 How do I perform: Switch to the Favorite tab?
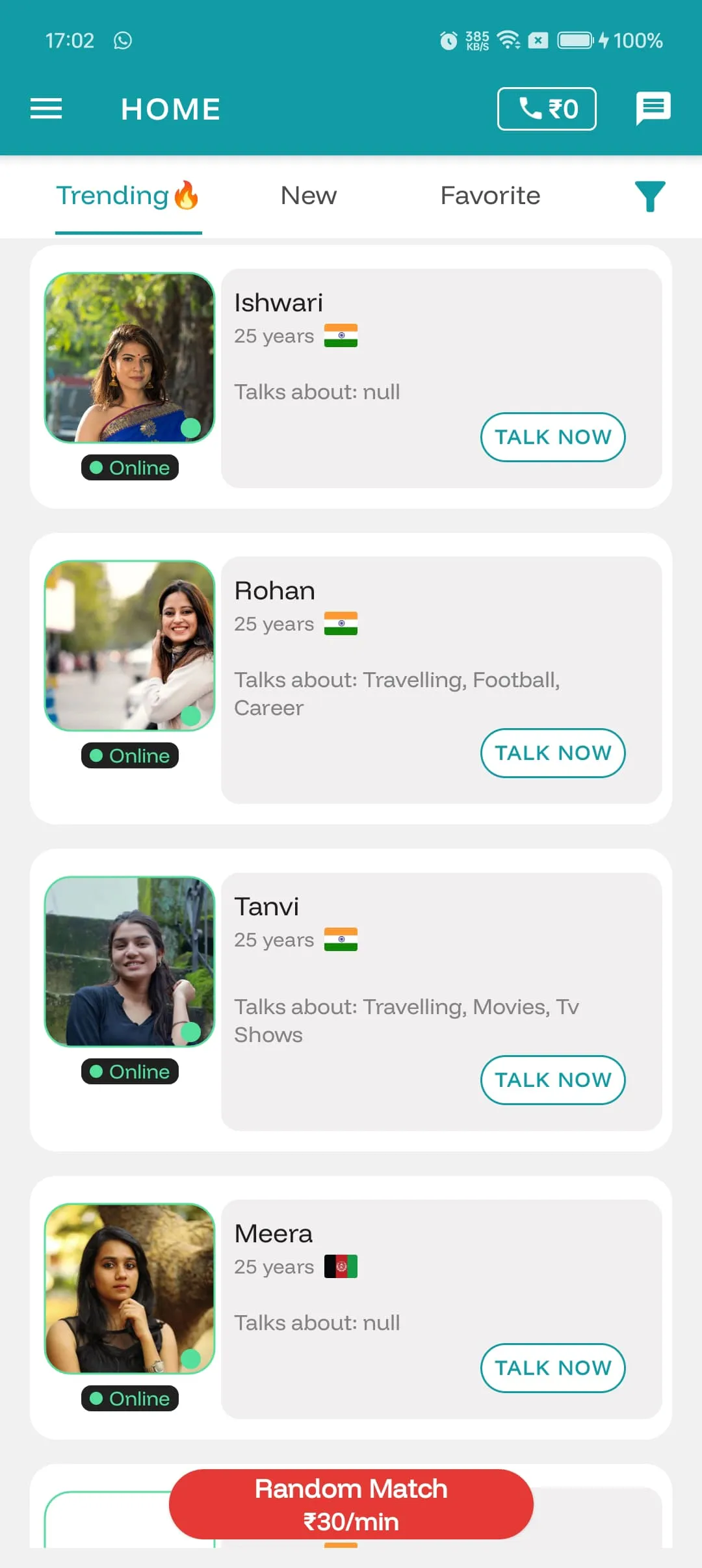pyautogui.click(x=489, y=195)
